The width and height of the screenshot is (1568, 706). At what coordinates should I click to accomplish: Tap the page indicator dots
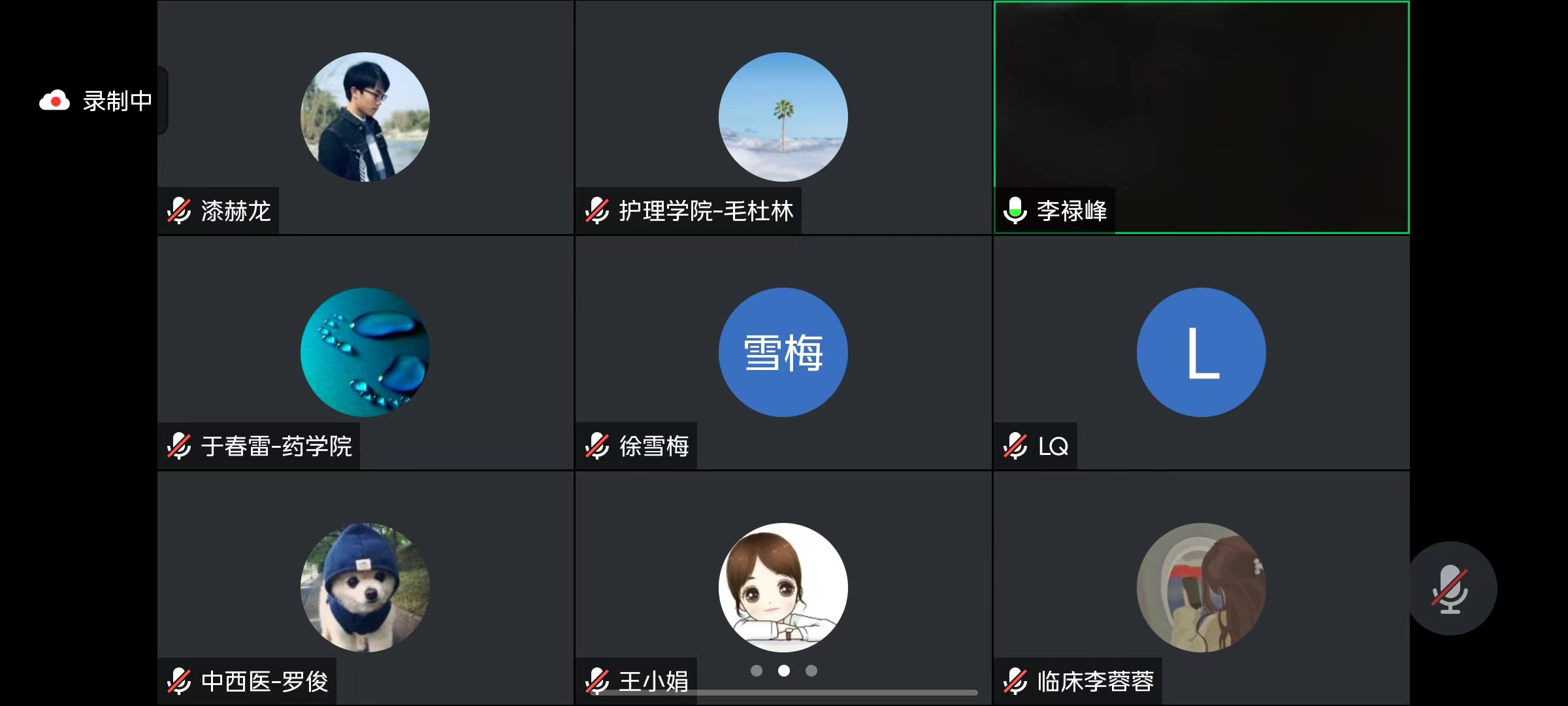783,671
